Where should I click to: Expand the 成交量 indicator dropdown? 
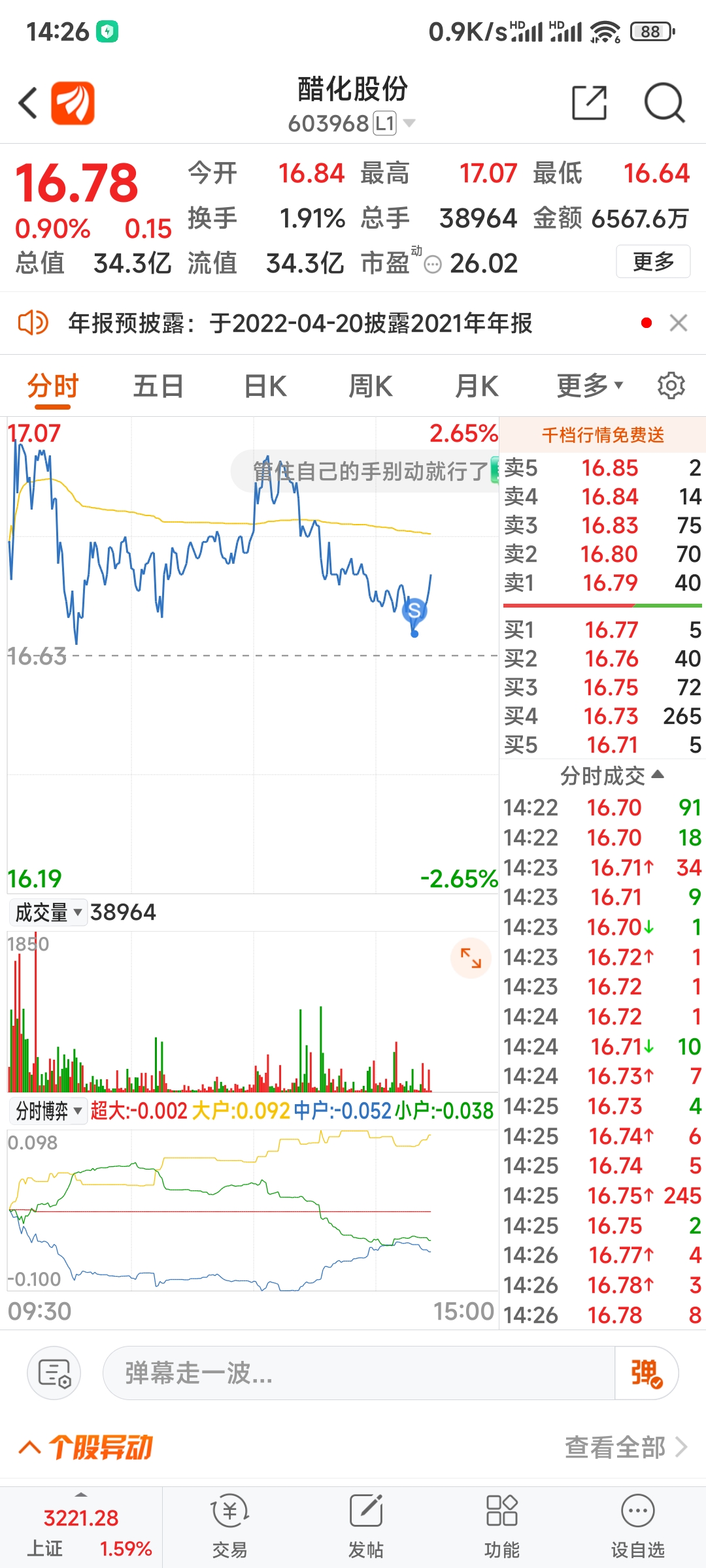(48, 912)
